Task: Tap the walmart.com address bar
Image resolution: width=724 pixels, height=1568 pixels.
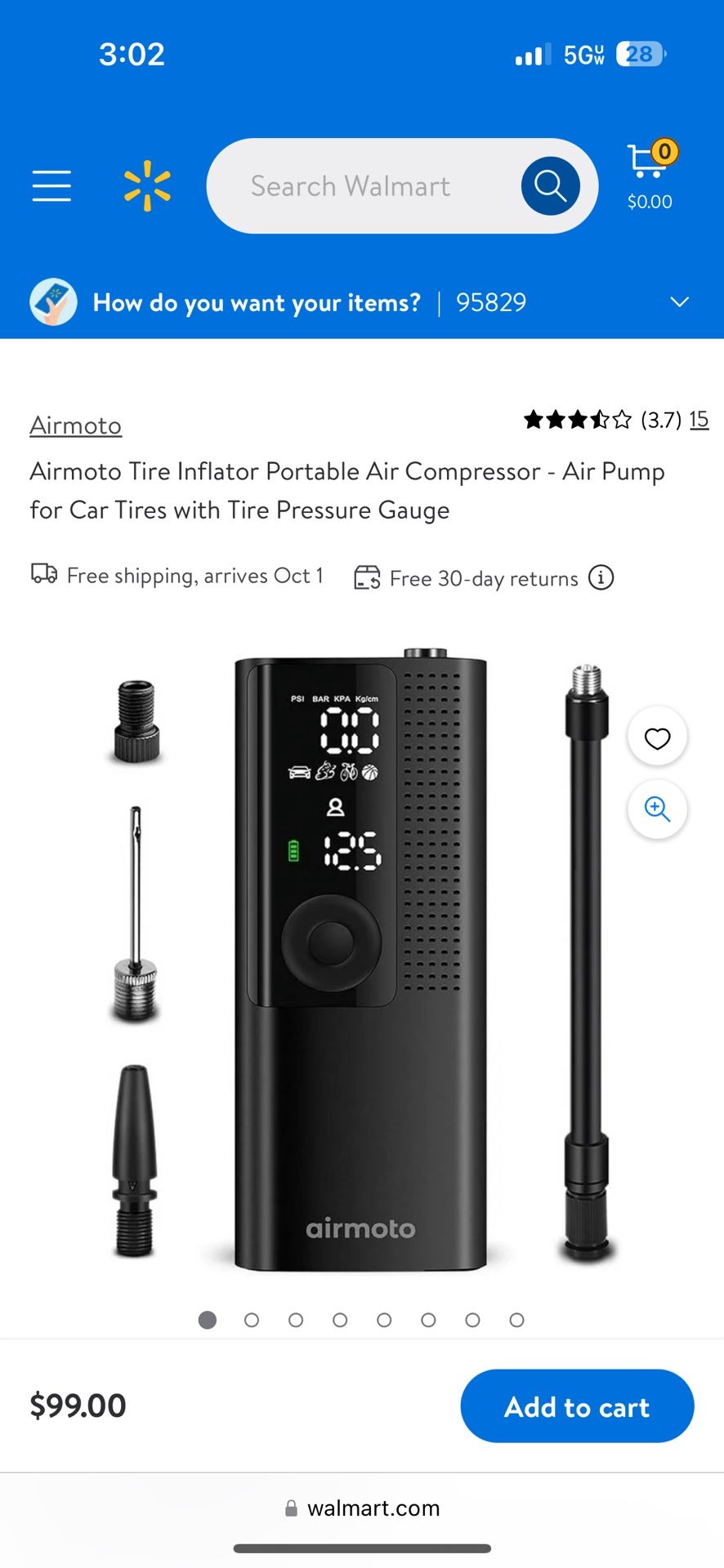Action: pyautogui.click(x=362, y=1508)
